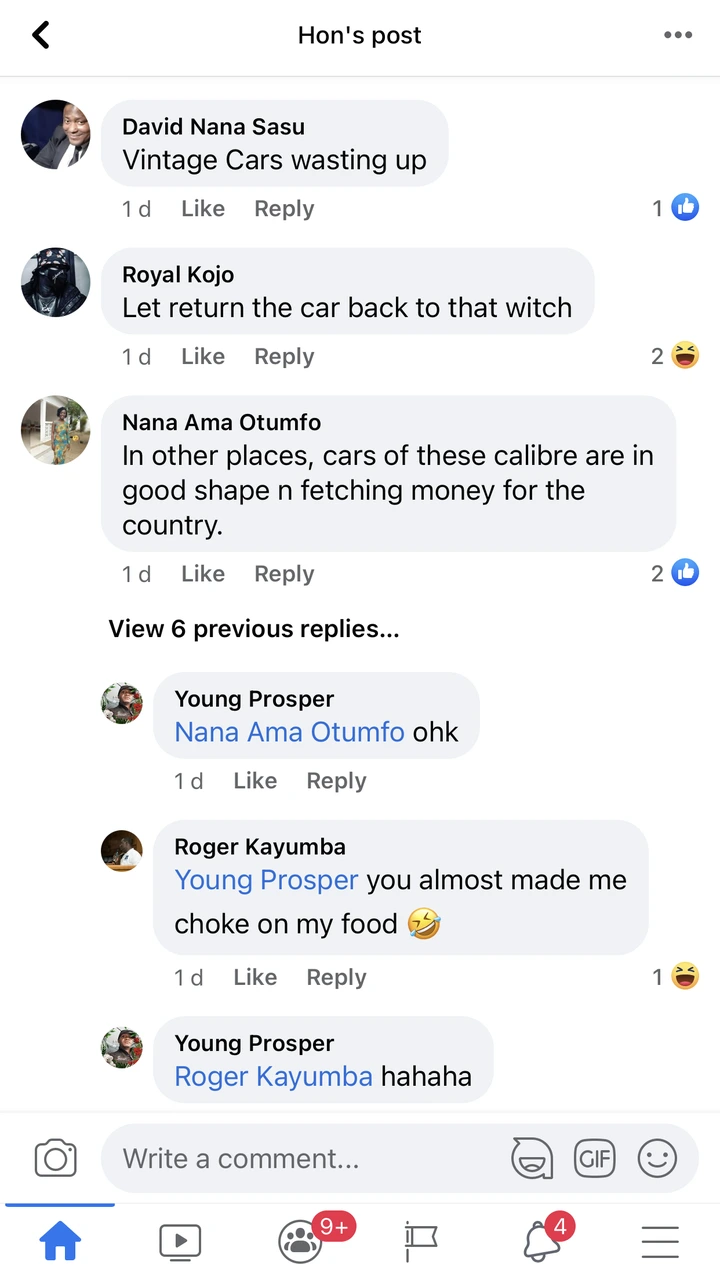The height and width of the screenshot is (1280, 720).
Task: Open Nana Ama Otumfo mention in Young Prosper's reply
Action: click(289, 732)
